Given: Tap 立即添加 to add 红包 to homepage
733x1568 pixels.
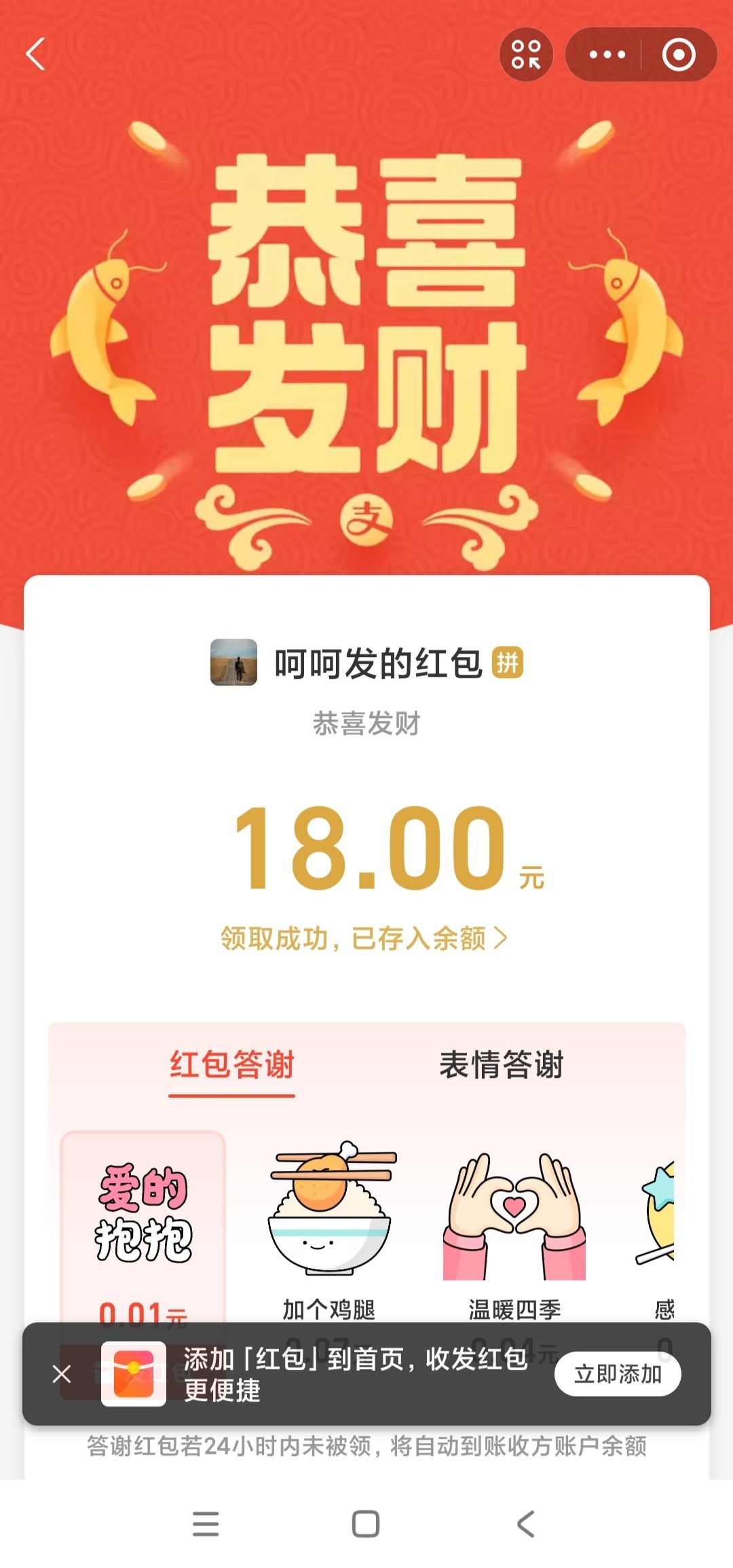Looking at the screenshot, I should coord(617,1375).
